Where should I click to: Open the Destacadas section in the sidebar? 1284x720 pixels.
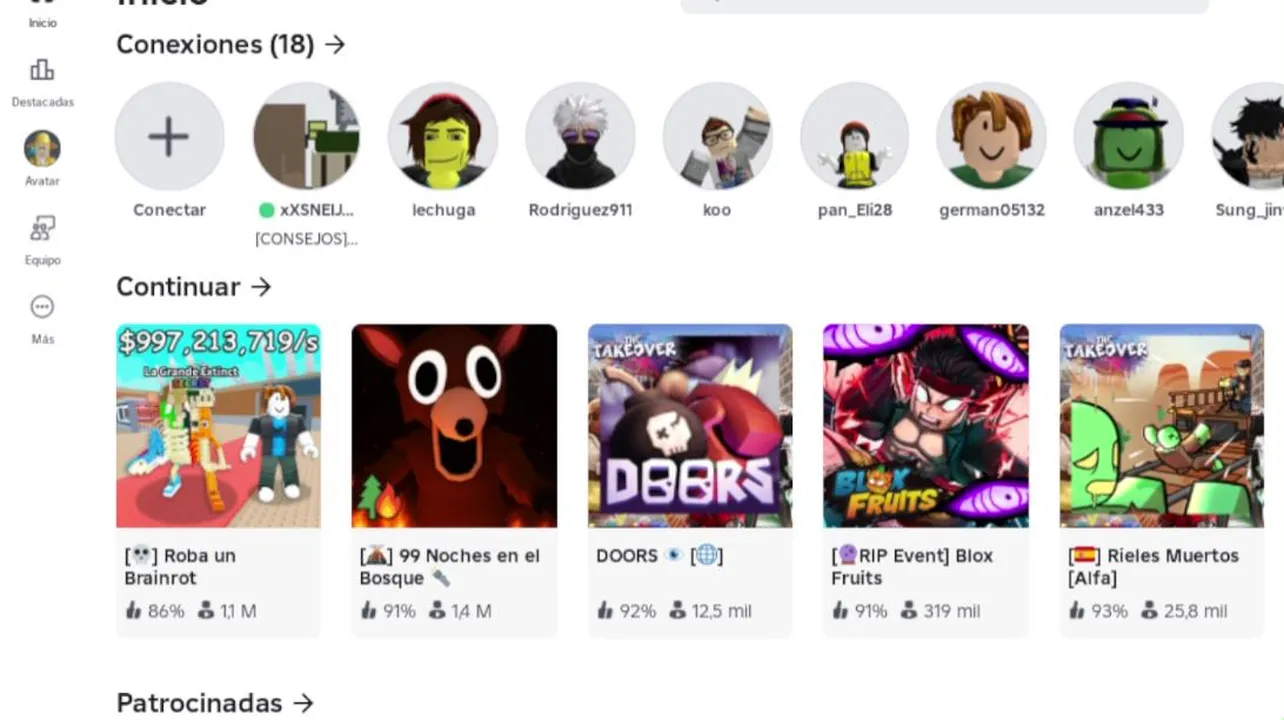pos(42,81)
